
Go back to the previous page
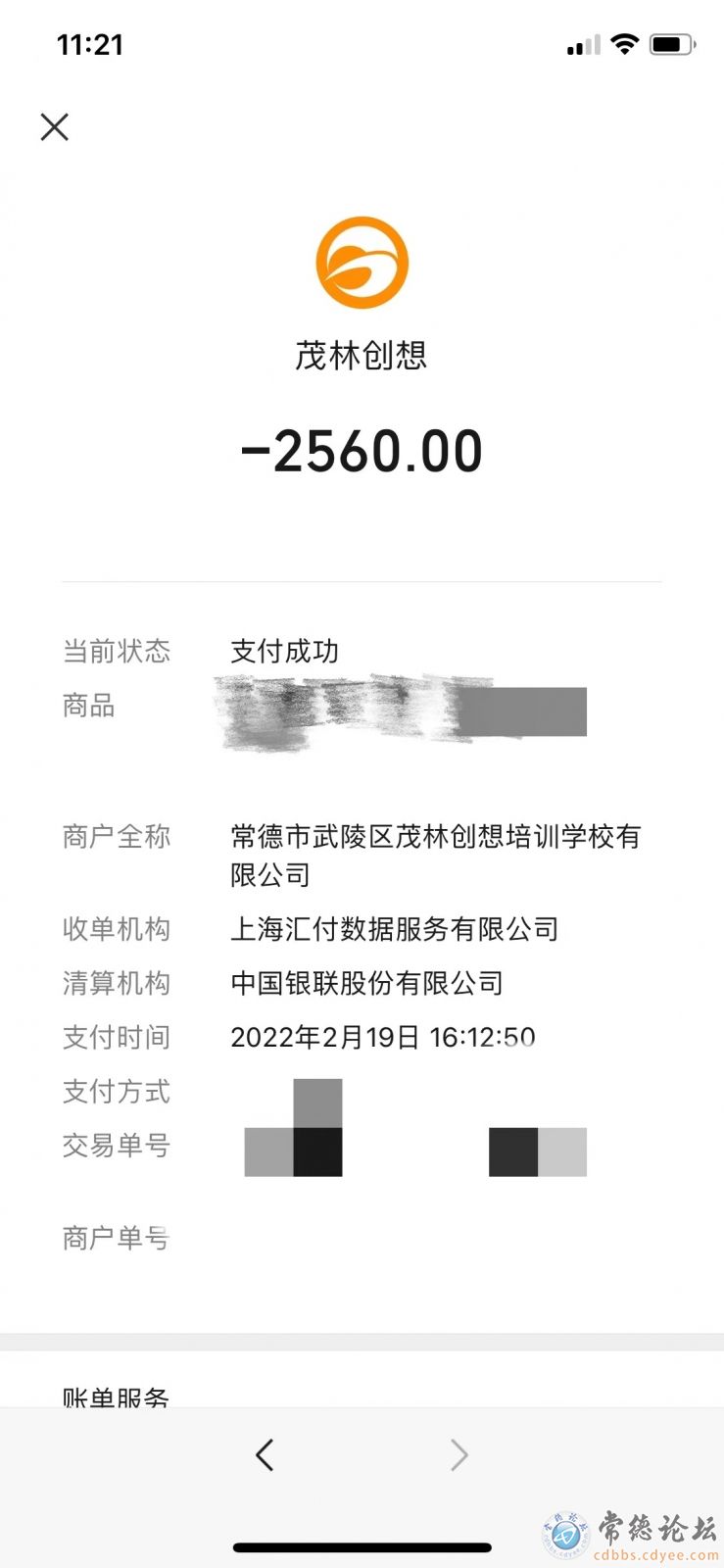tap(265, 1454)
